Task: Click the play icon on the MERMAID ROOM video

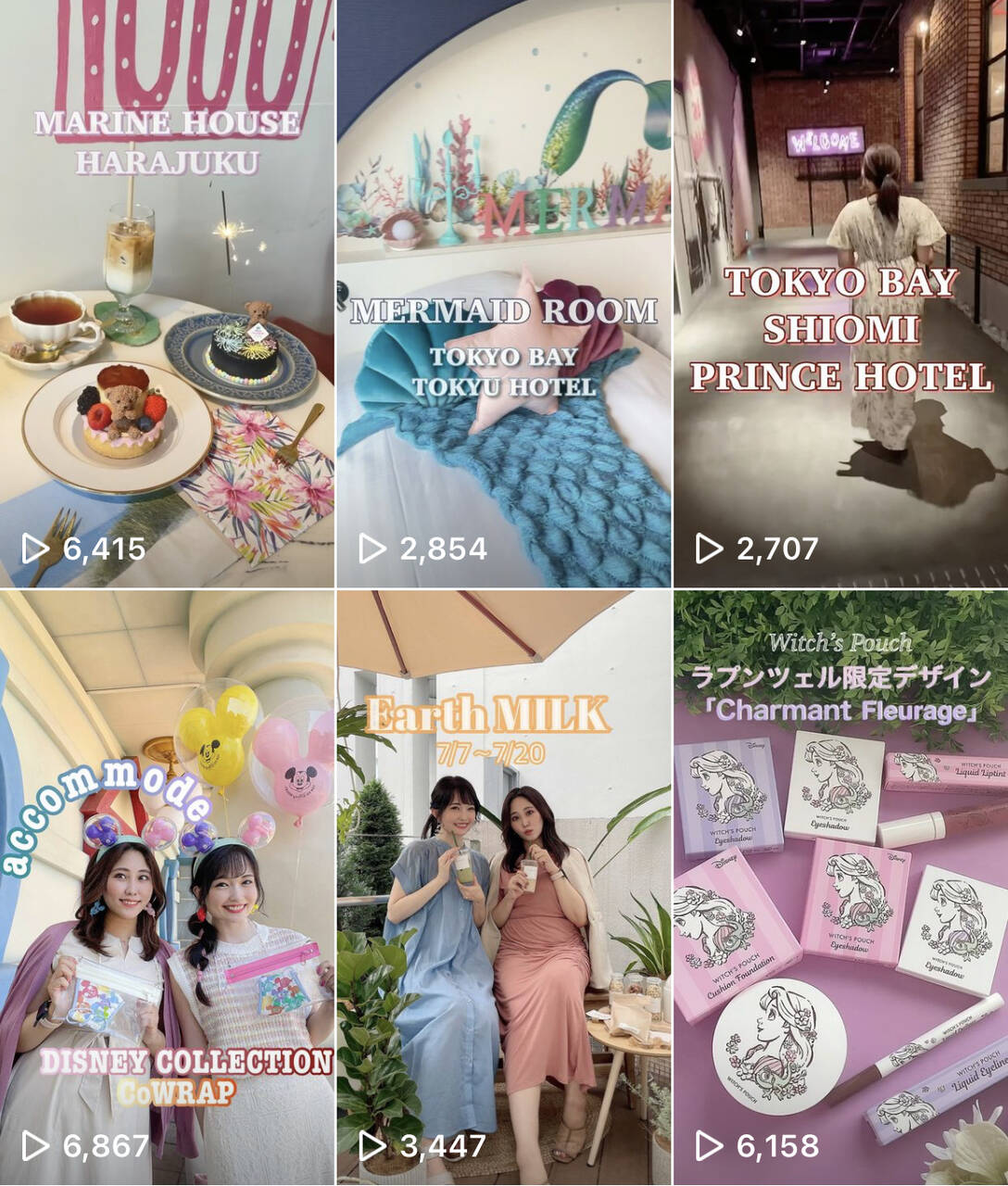Action: coord(373,548)
